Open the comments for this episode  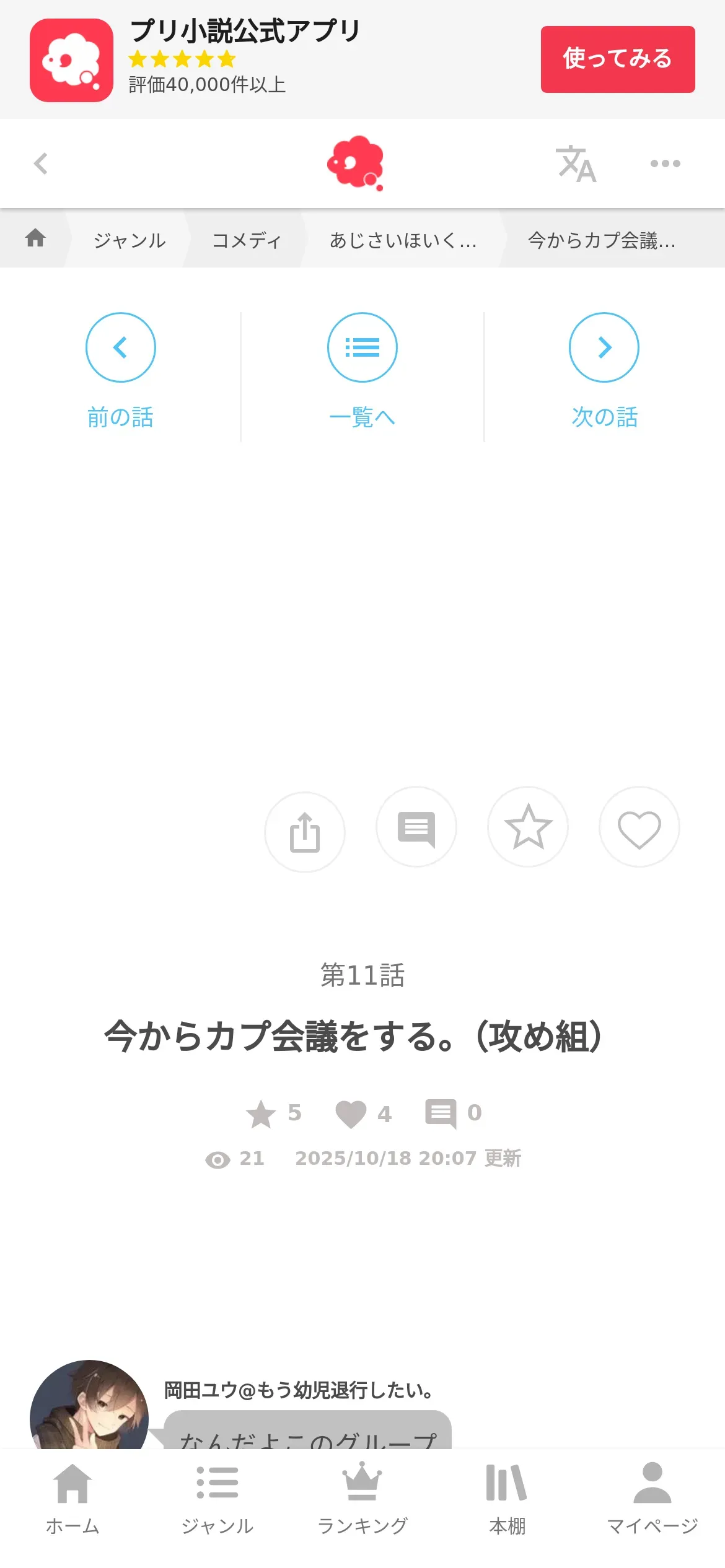click(416, 827)
